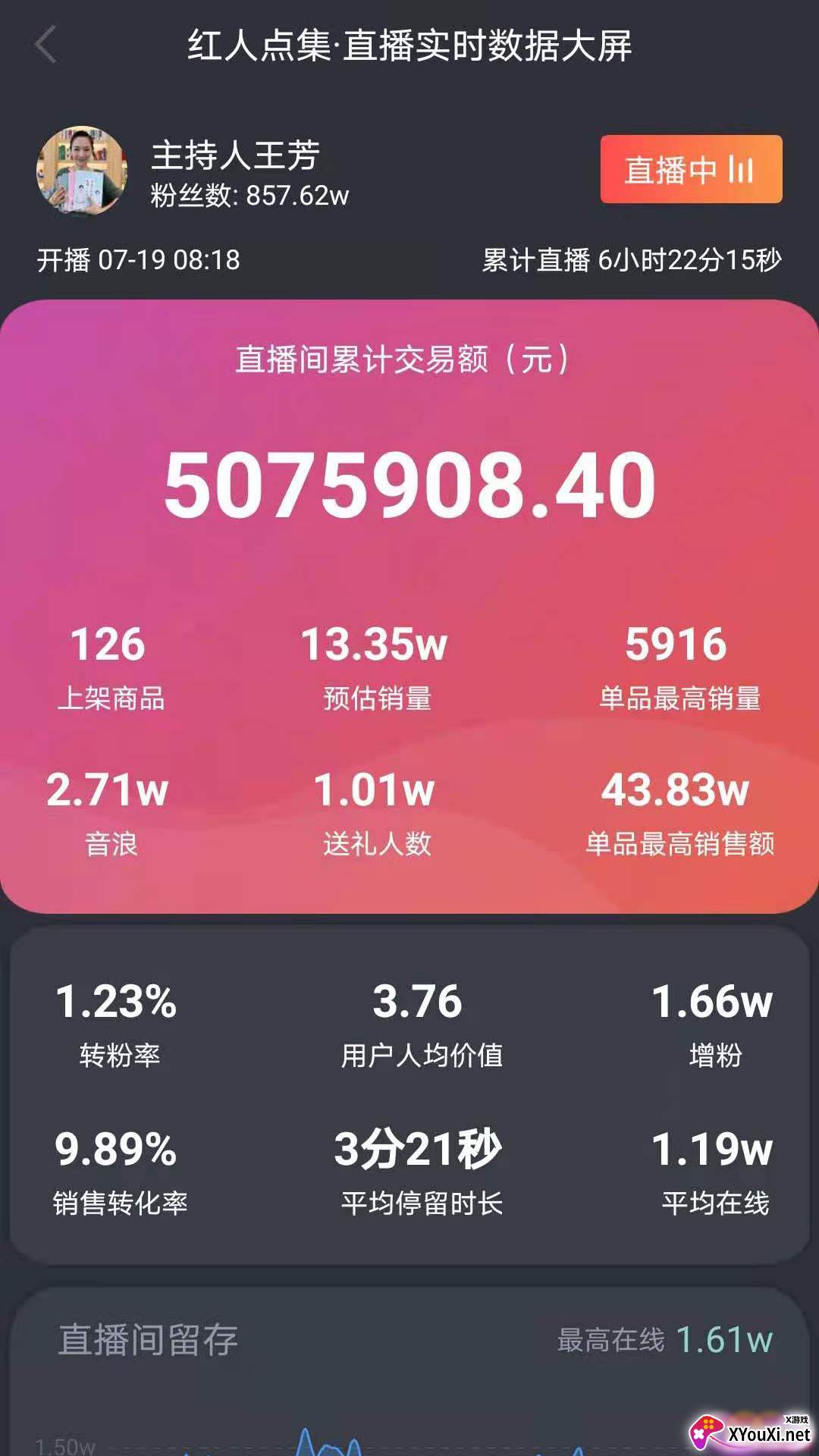
Task: Tap the live audio waveform icon in 直播中 button
Action: tap(739, 171)
